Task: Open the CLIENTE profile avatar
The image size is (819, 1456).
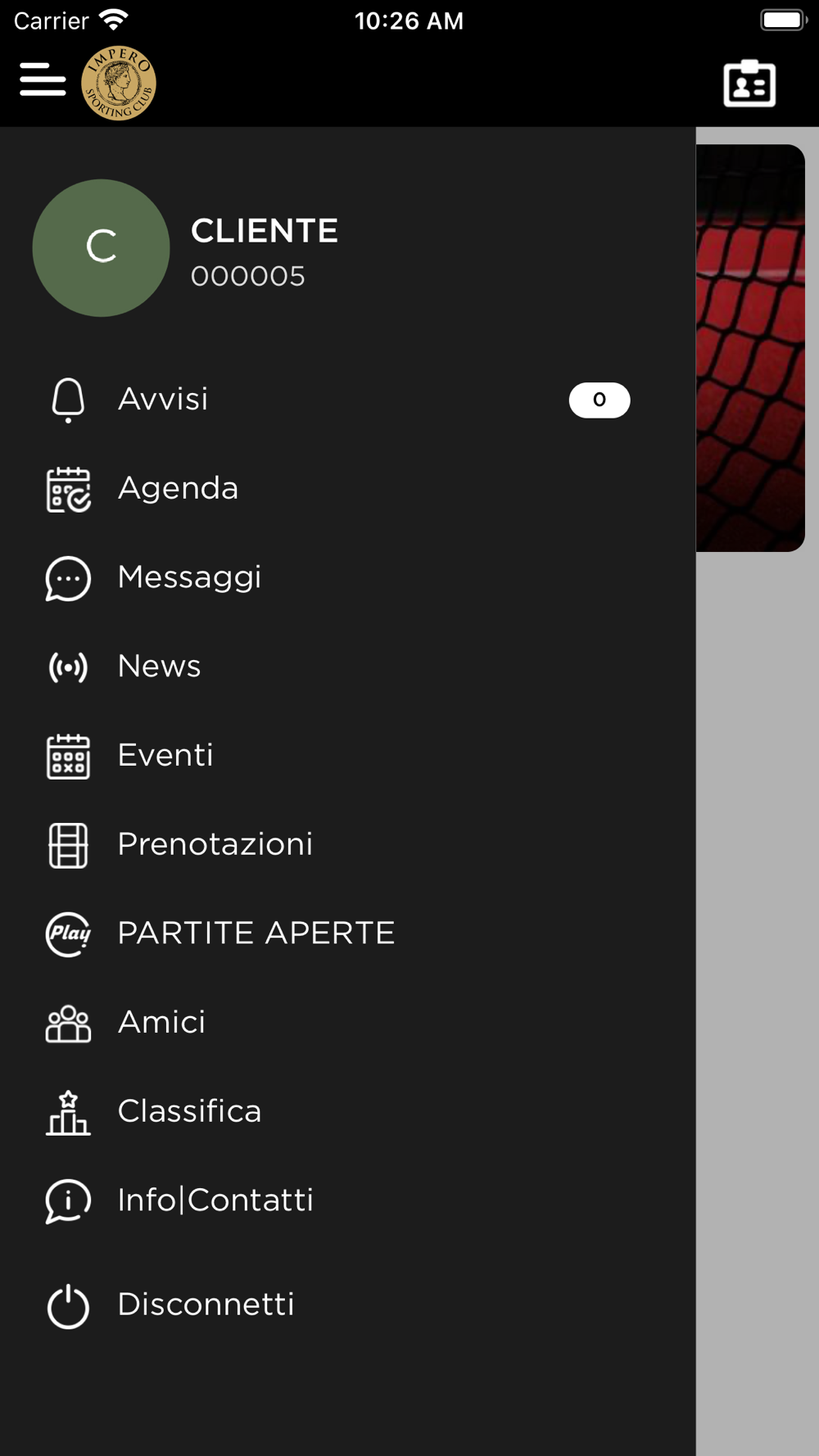Action: (x=101, y=248)
